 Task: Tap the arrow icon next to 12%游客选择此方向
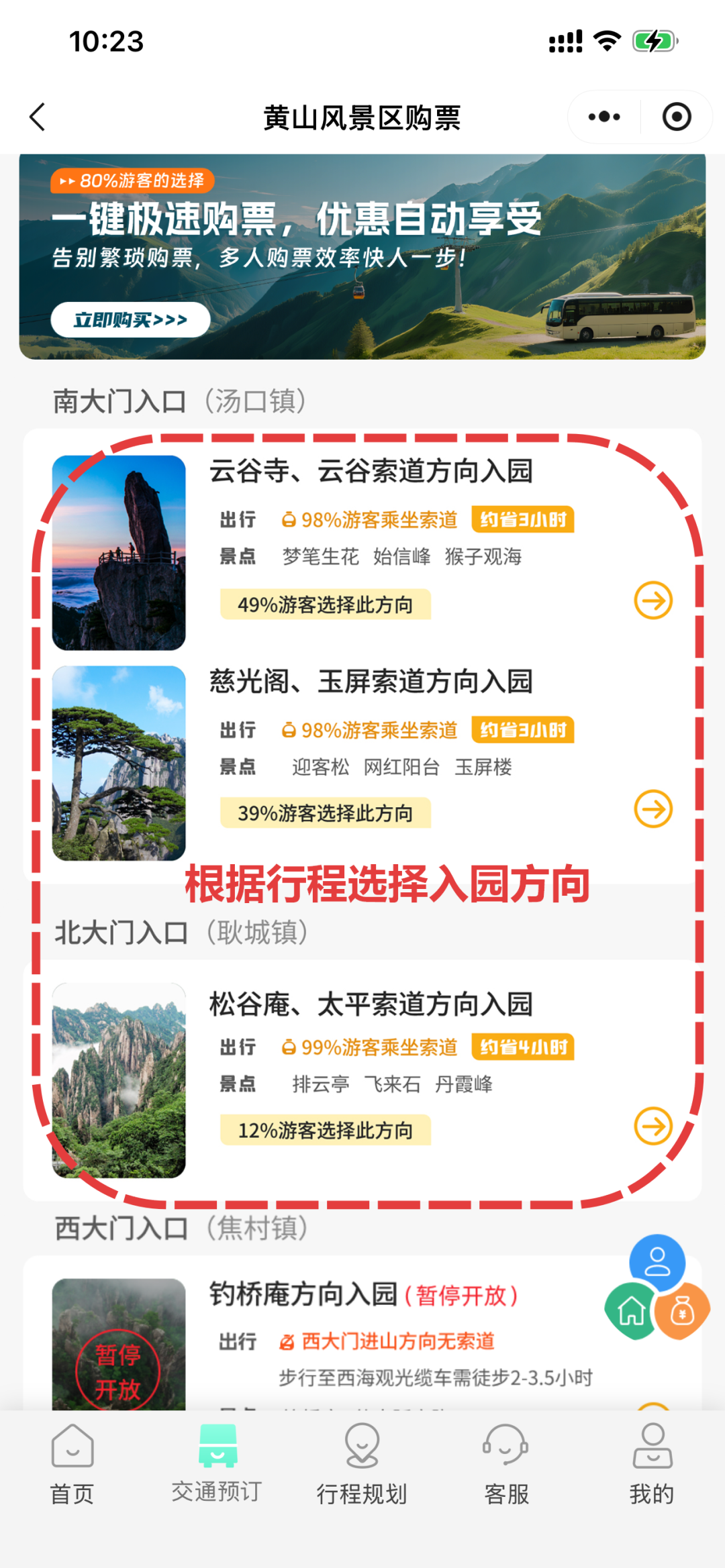pyautogui.click(x=653, y=1126)
